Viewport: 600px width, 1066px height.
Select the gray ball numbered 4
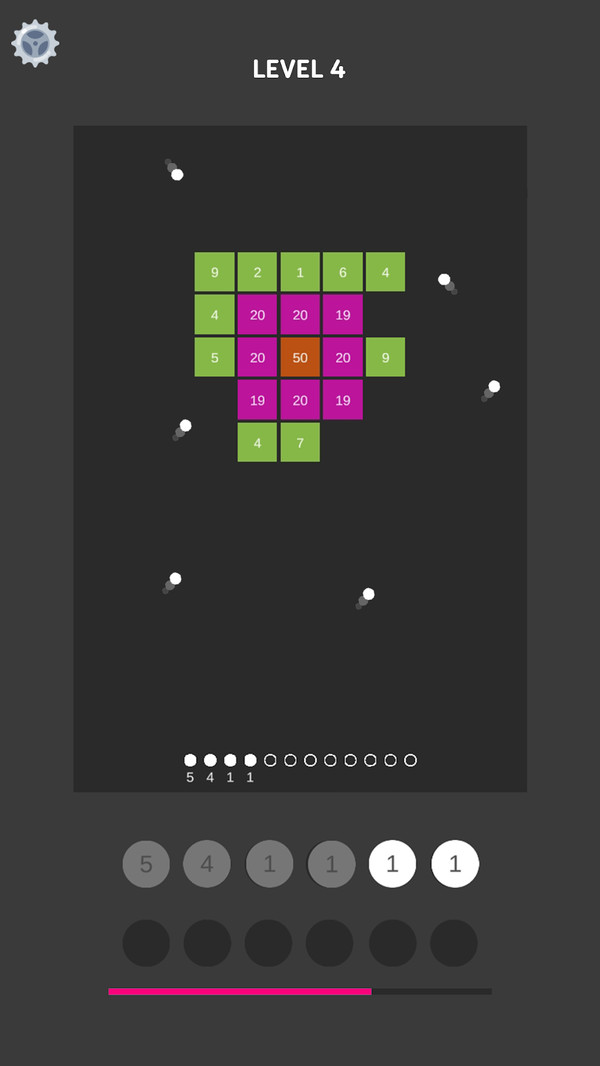pyautogui.click(x=207, y=864)
